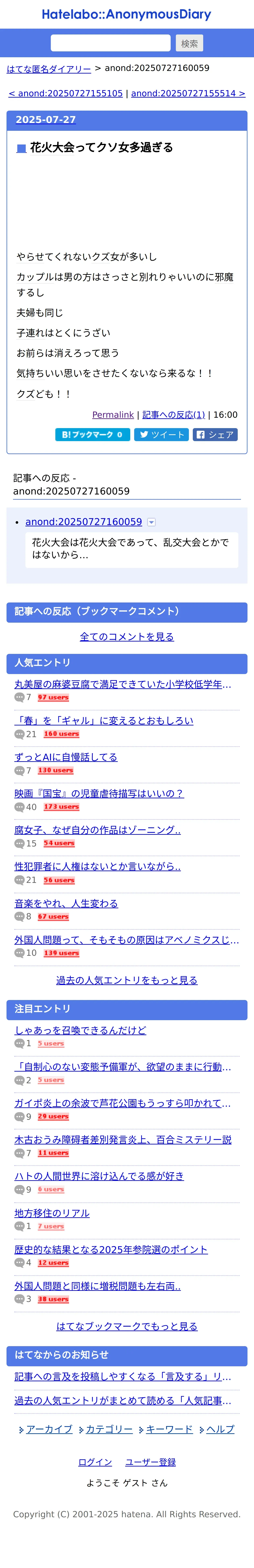Image resolution: width=254 pixels, height=1568 pixels.
Task: Tap the B!ブックマーク button
Action: tap(92, 435)
